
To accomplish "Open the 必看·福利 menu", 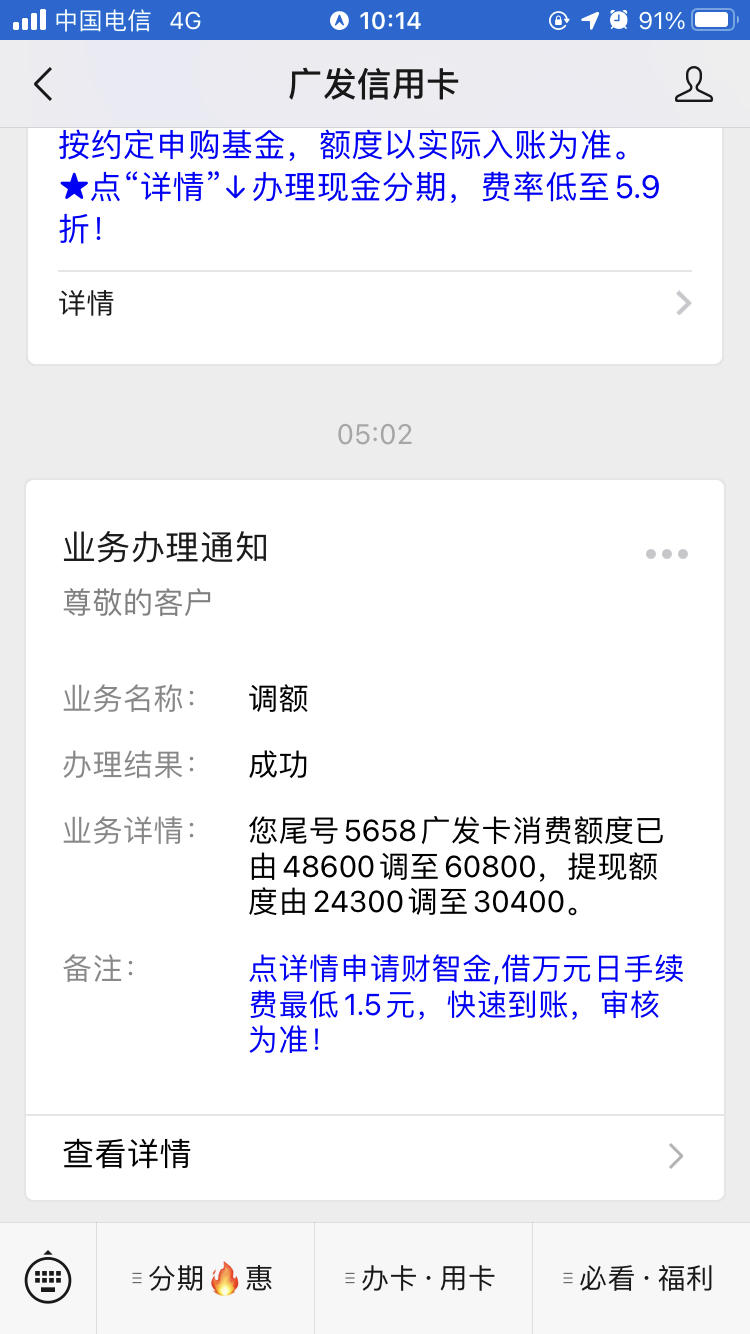I will (x=641, y=1278).
